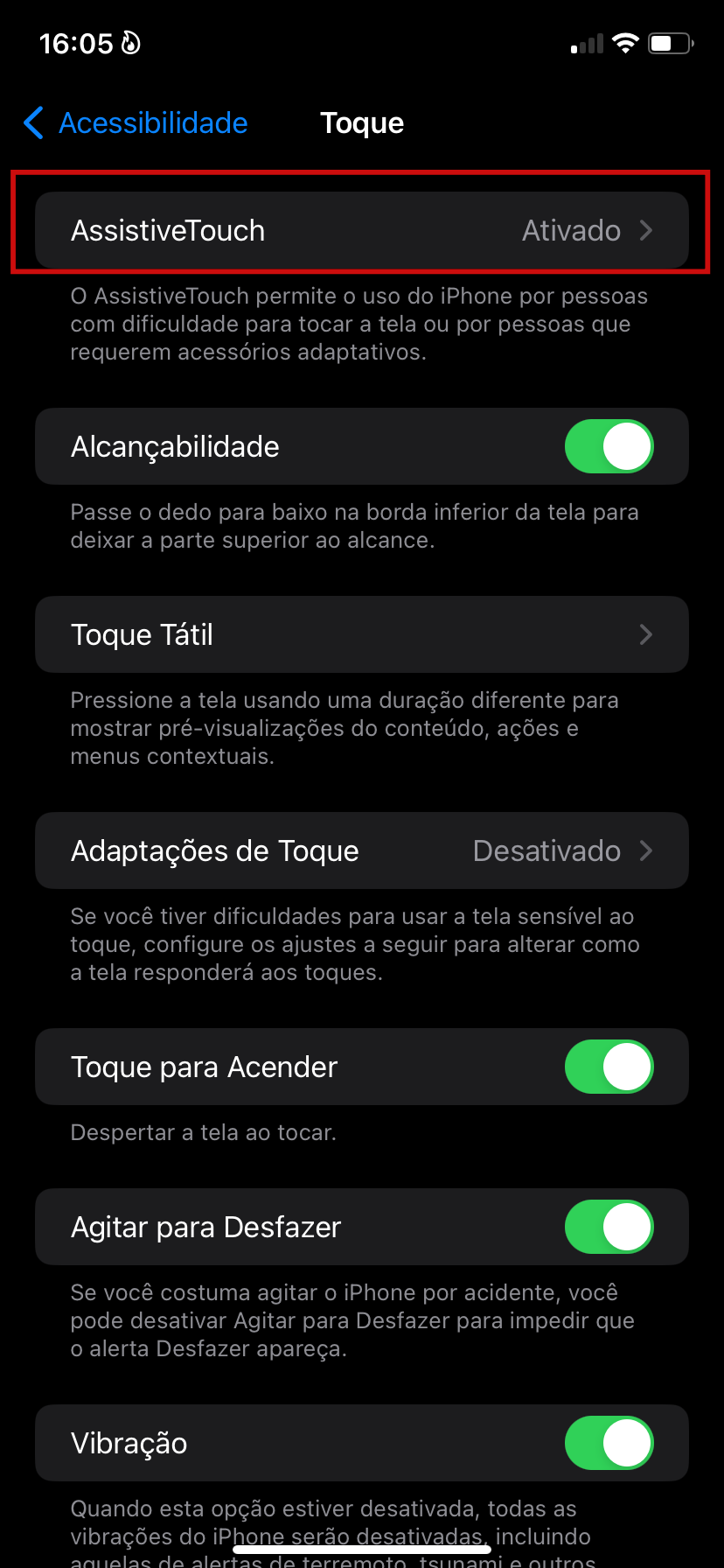
Task: Toggle Agitar para Desfazer off
Action: click(609, 1228)
